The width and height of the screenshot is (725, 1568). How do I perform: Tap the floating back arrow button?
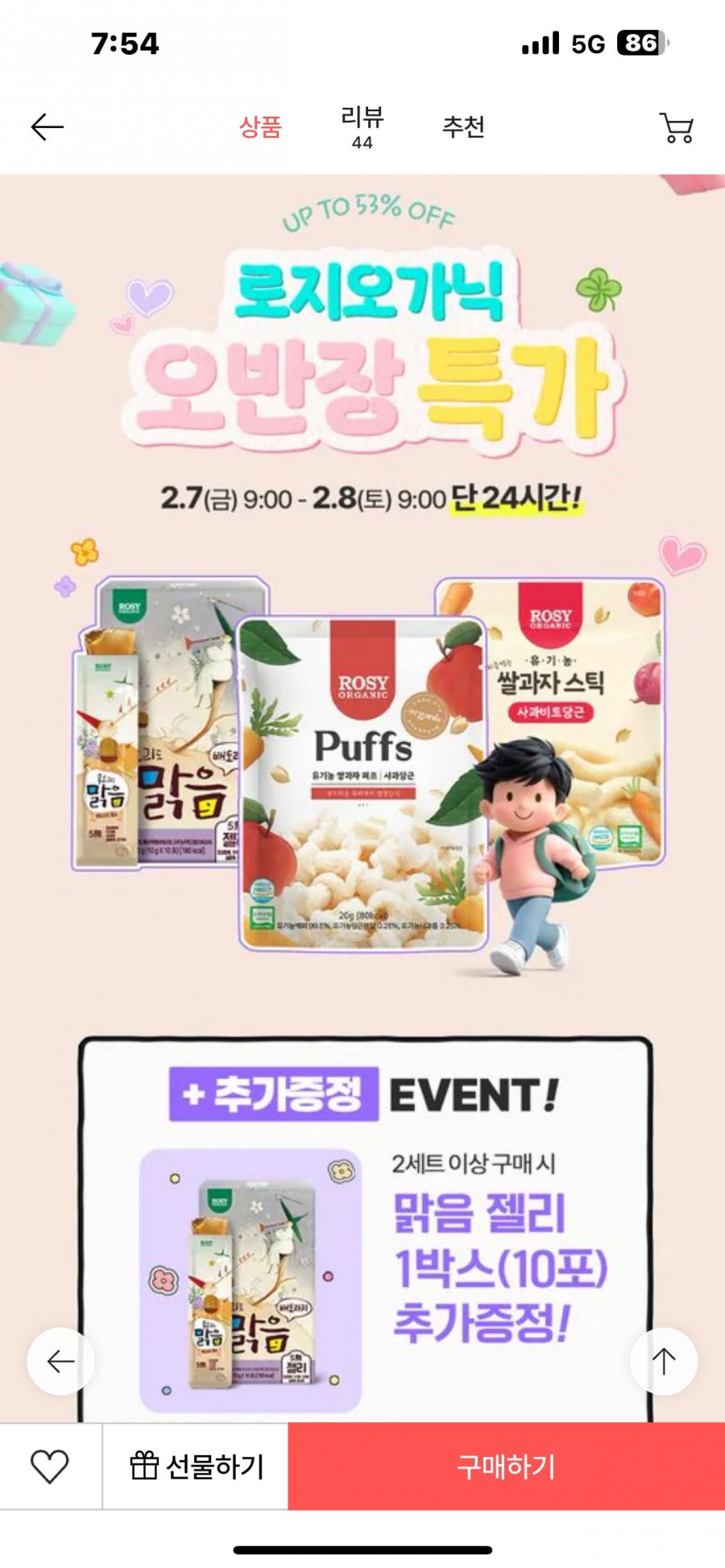point(60,1361)
